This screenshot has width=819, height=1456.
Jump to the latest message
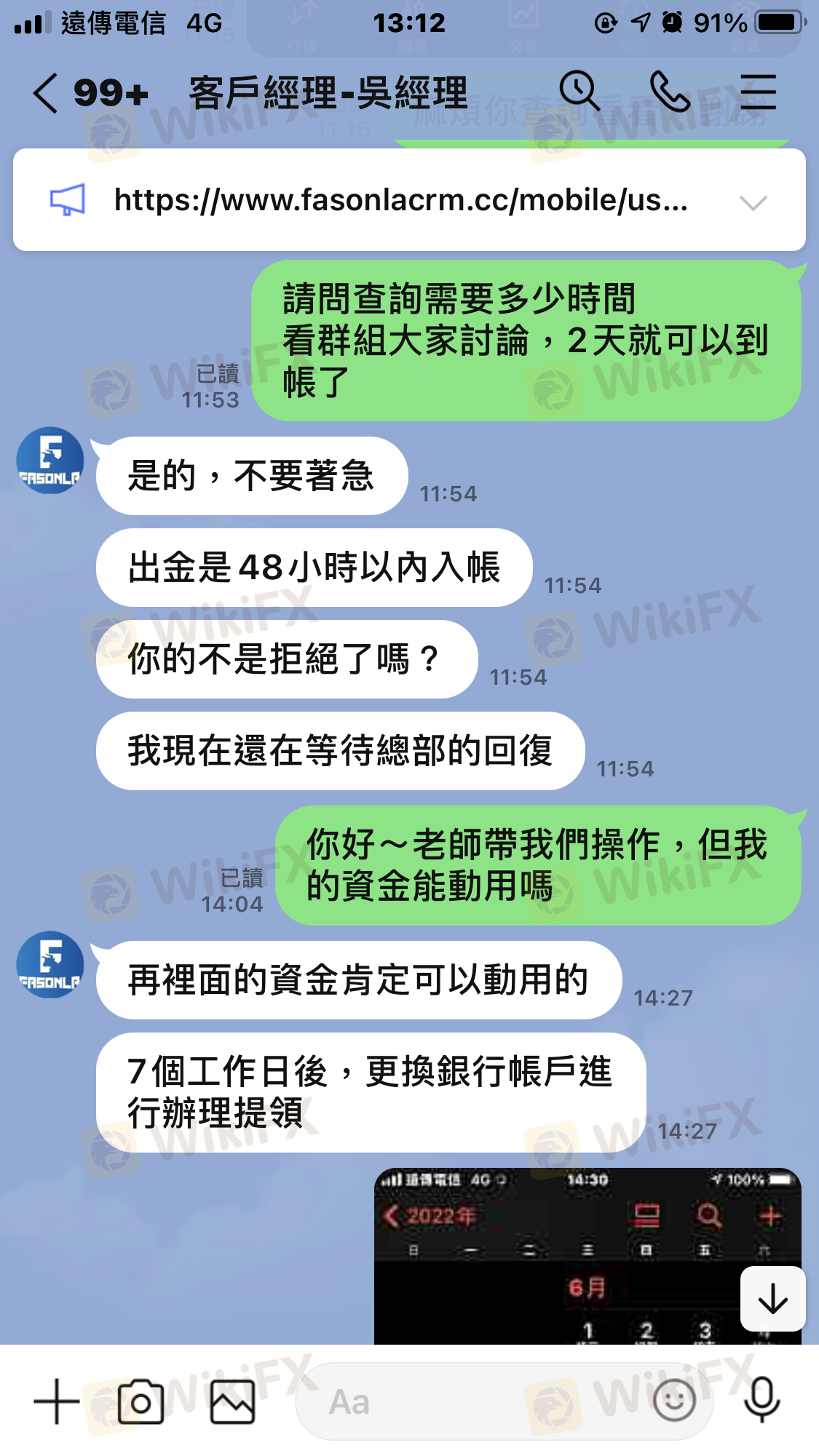[x=772, y=1299]
